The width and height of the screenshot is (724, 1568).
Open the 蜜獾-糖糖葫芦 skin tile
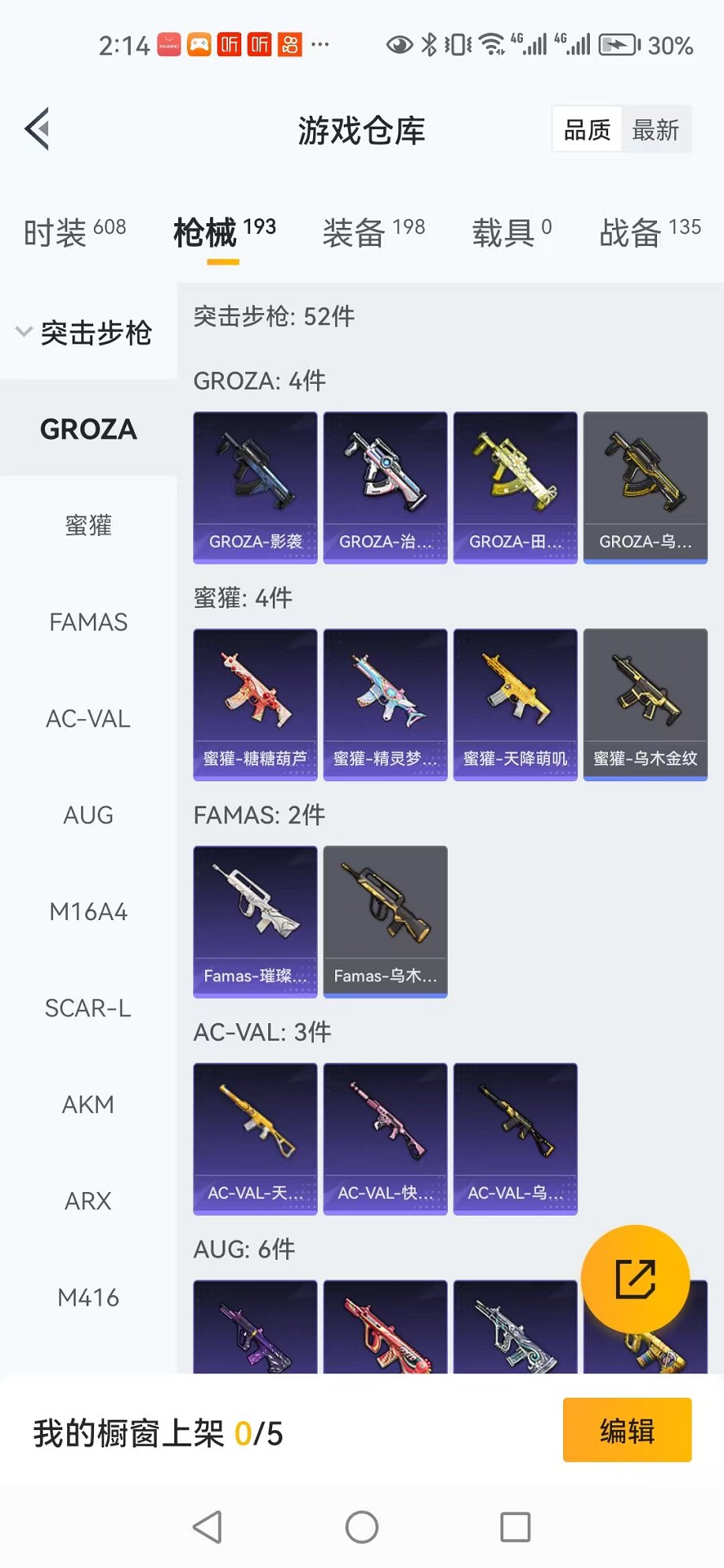point(256,704)
